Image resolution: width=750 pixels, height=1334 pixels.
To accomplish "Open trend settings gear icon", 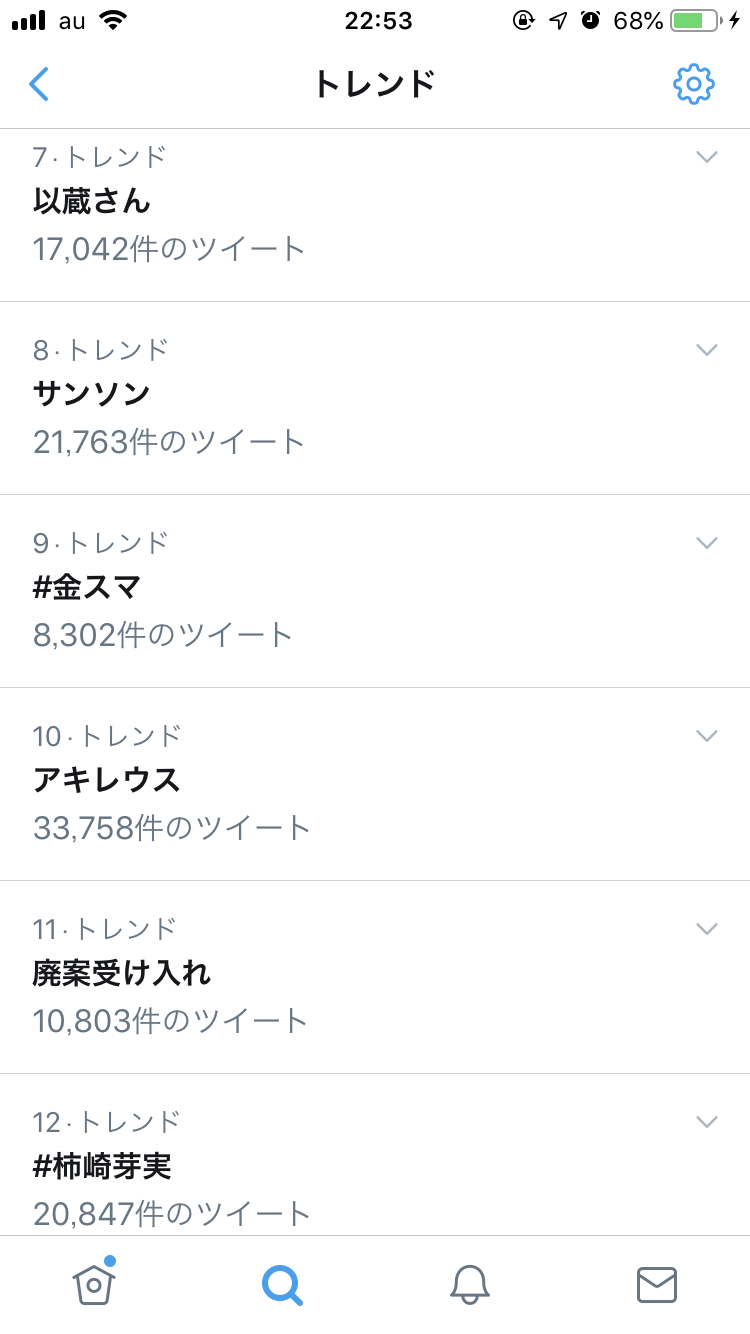I will click(x=693, y=84).
